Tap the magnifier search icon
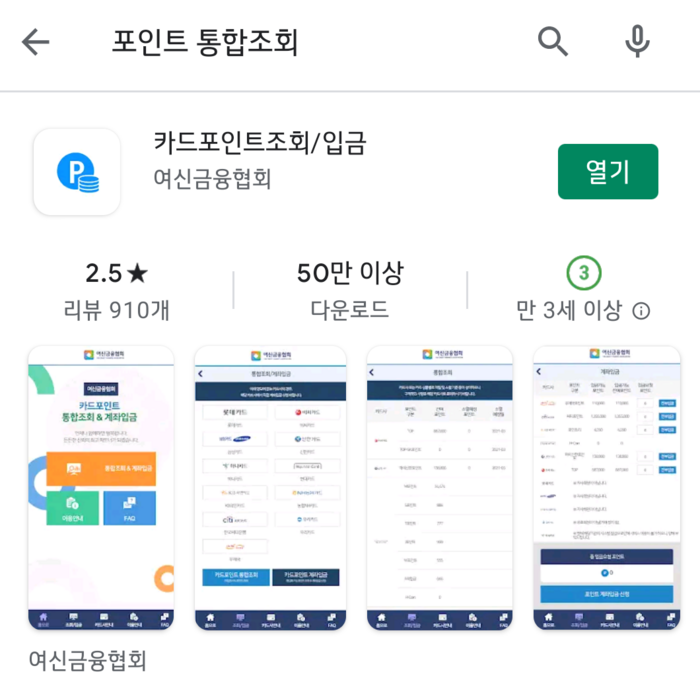The height and width of the screenshot is (699, 700). 553,42
